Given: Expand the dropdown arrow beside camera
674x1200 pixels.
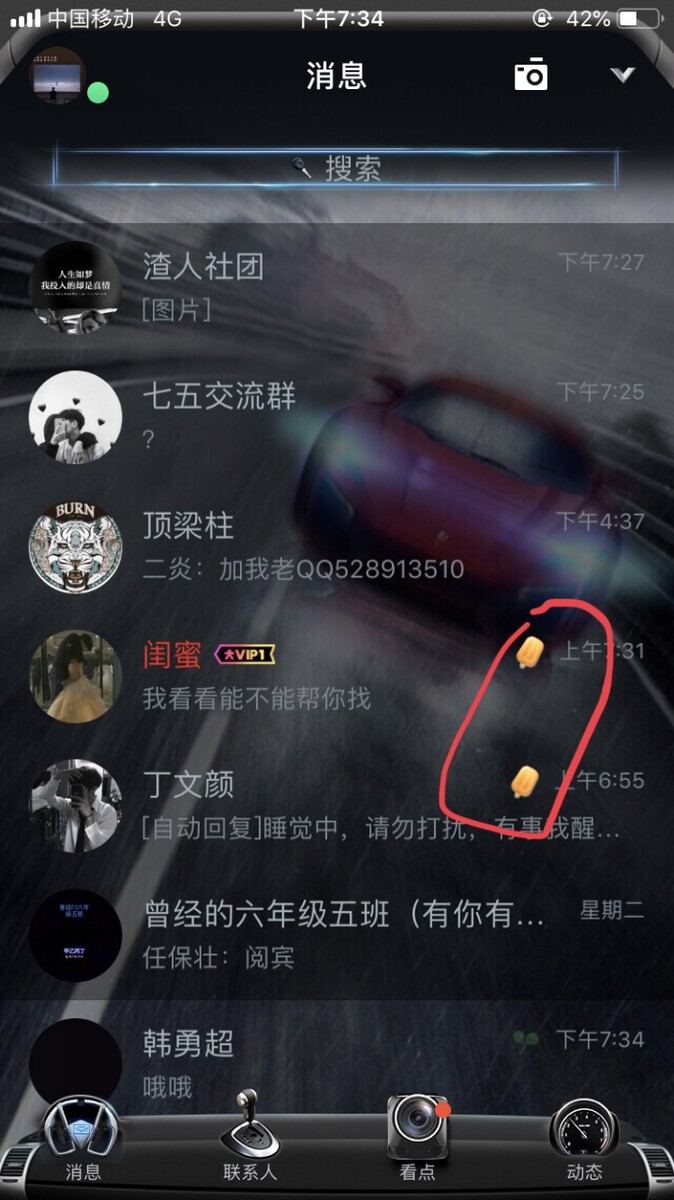Looking at the screenshot, I should click(x=622, y=75).
